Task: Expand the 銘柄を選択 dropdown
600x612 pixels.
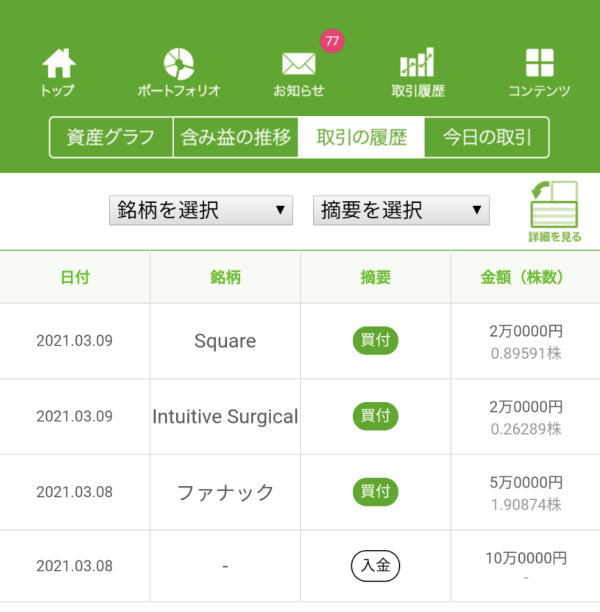Action: tap(201, 210)
